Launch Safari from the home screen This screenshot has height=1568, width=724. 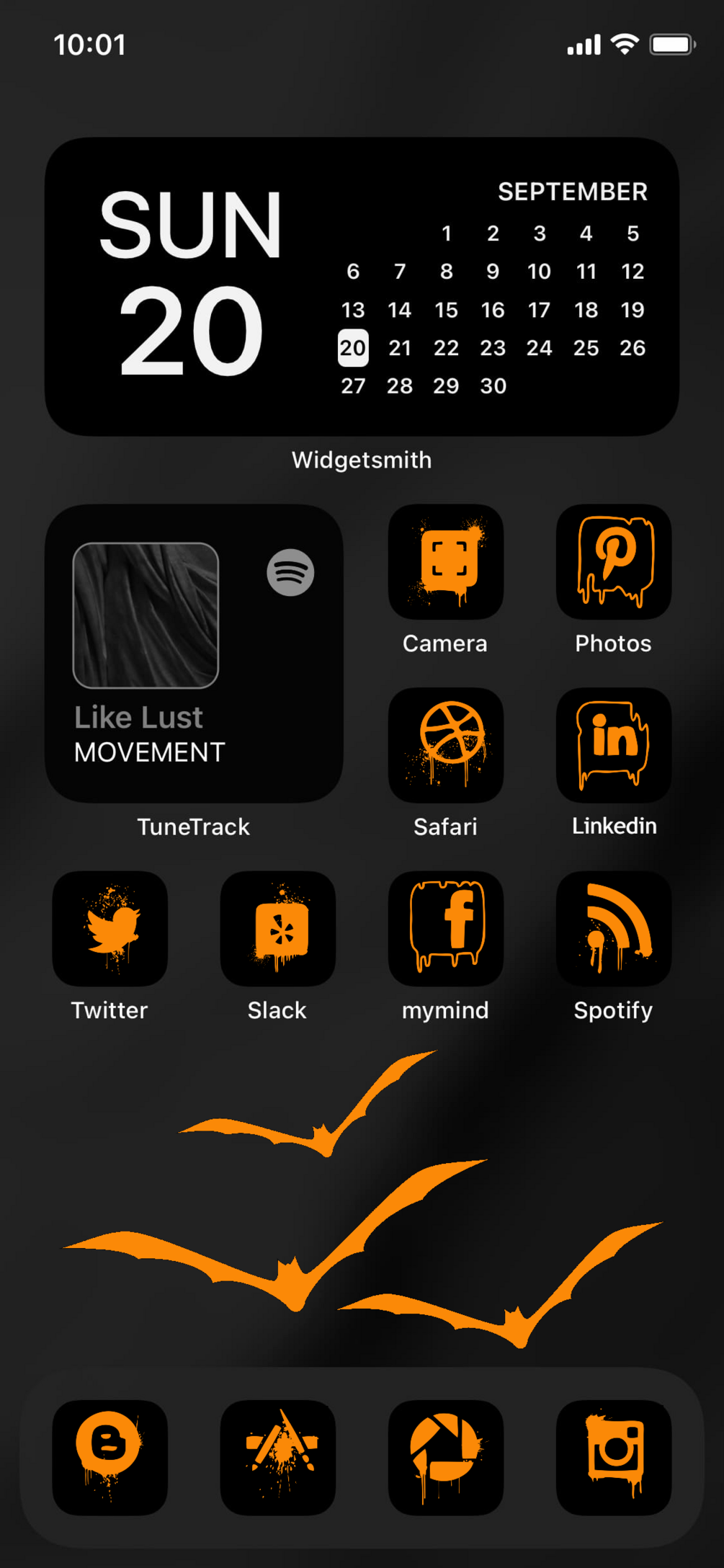[446, 745]
